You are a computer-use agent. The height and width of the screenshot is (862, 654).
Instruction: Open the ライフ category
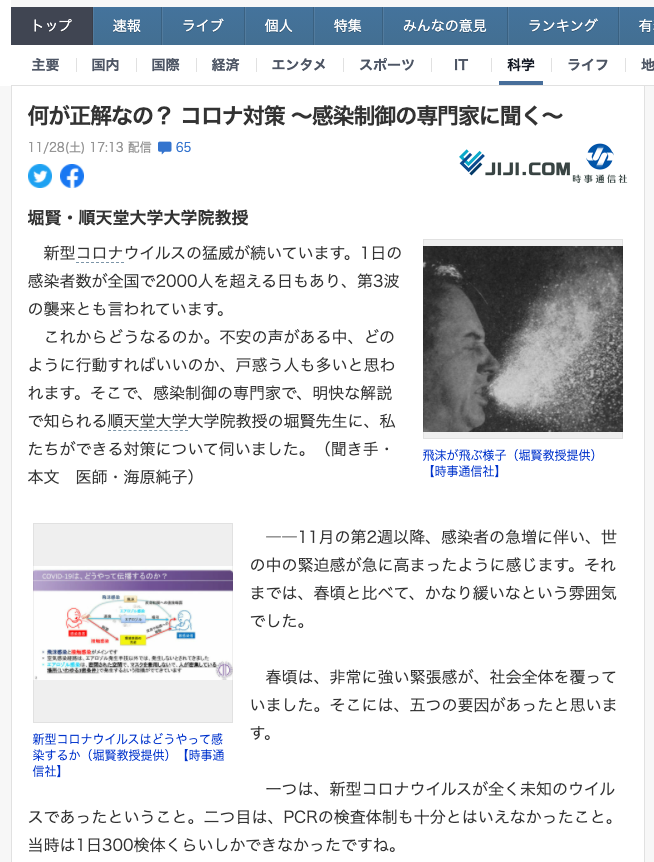(x=588, y=65)
